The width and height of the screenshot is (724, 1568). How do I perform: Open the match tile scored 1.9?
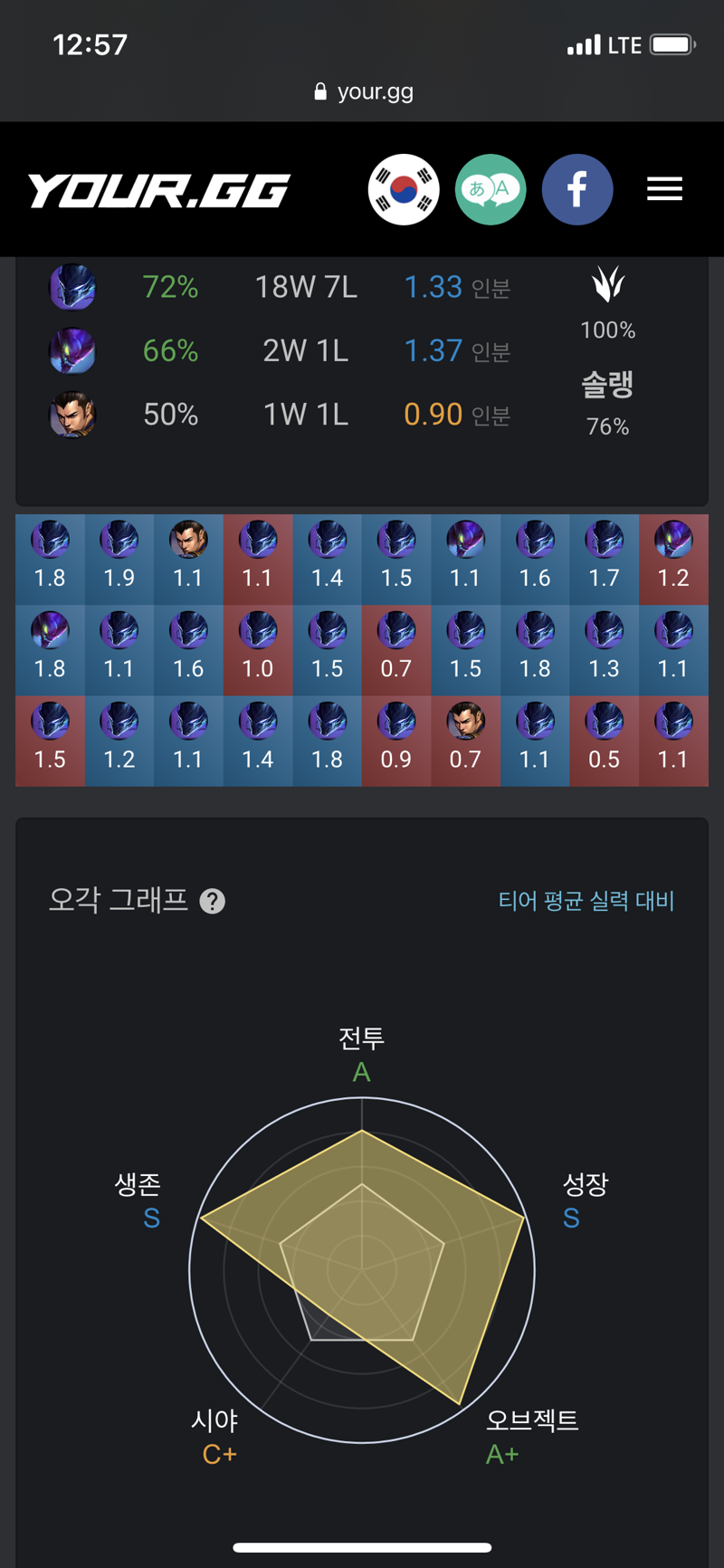coord(119,559)
